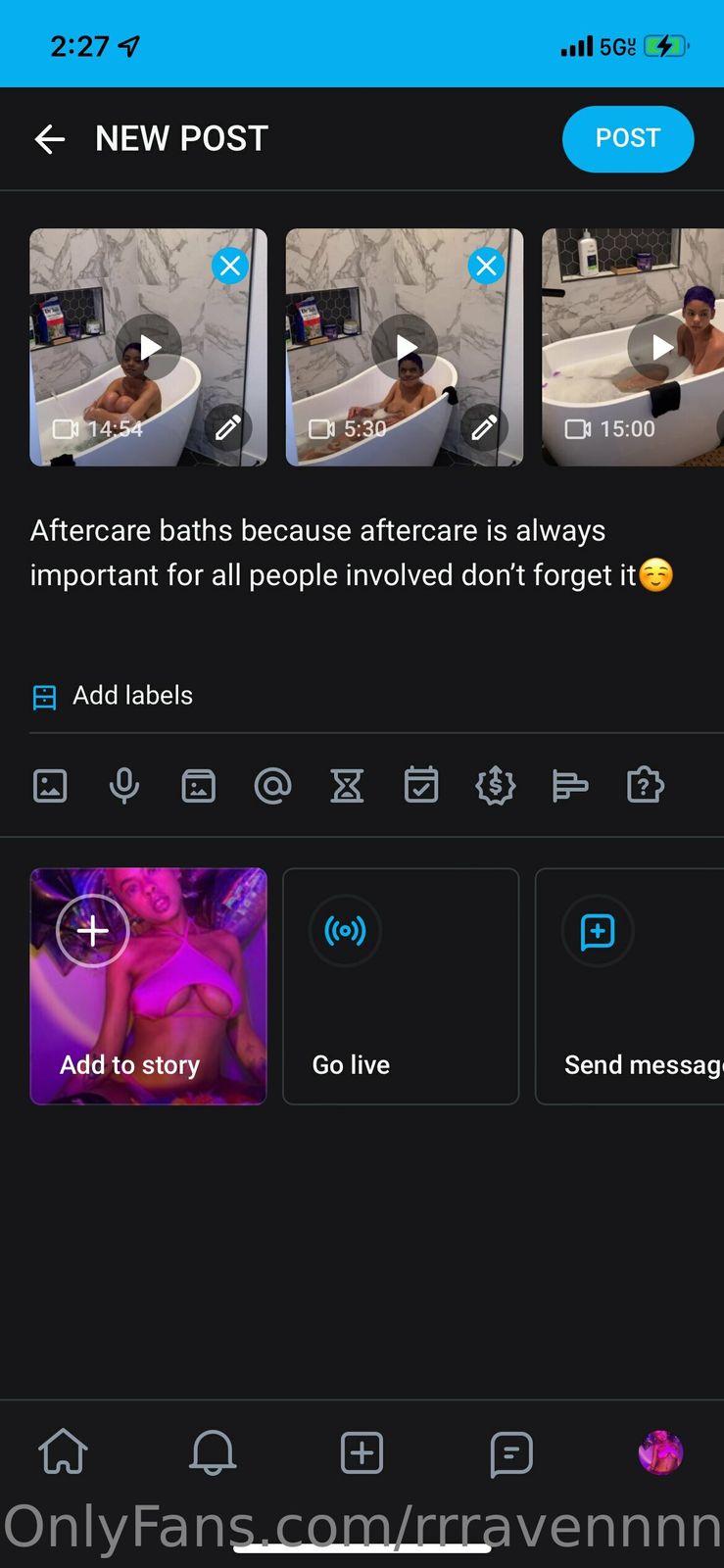Image resolution: width=724 pixels, height=1568 pixels.
Task: Remove the 5:30 video attachment
Action: (x=486, y=266)
